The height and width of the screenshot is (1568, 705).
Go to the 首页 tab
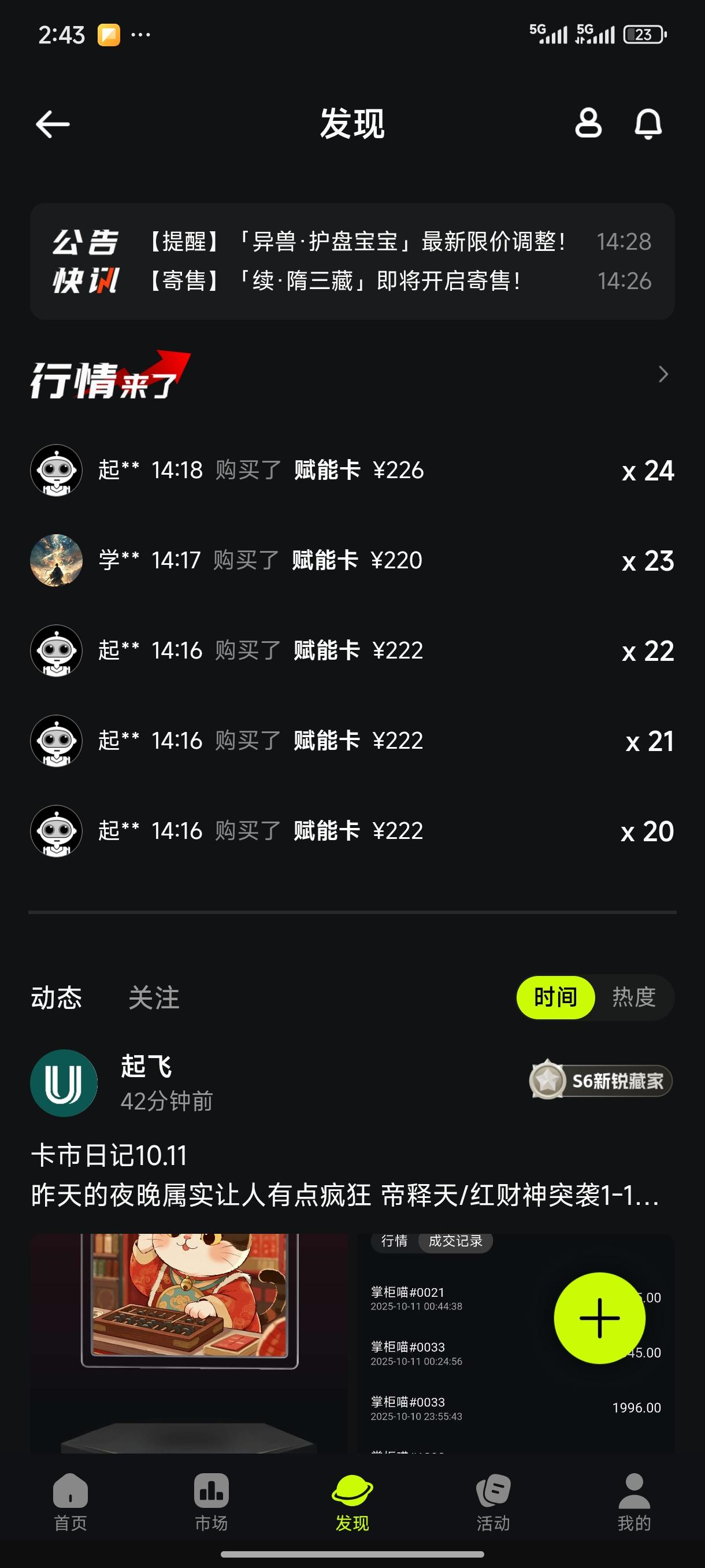(70, 1502)
